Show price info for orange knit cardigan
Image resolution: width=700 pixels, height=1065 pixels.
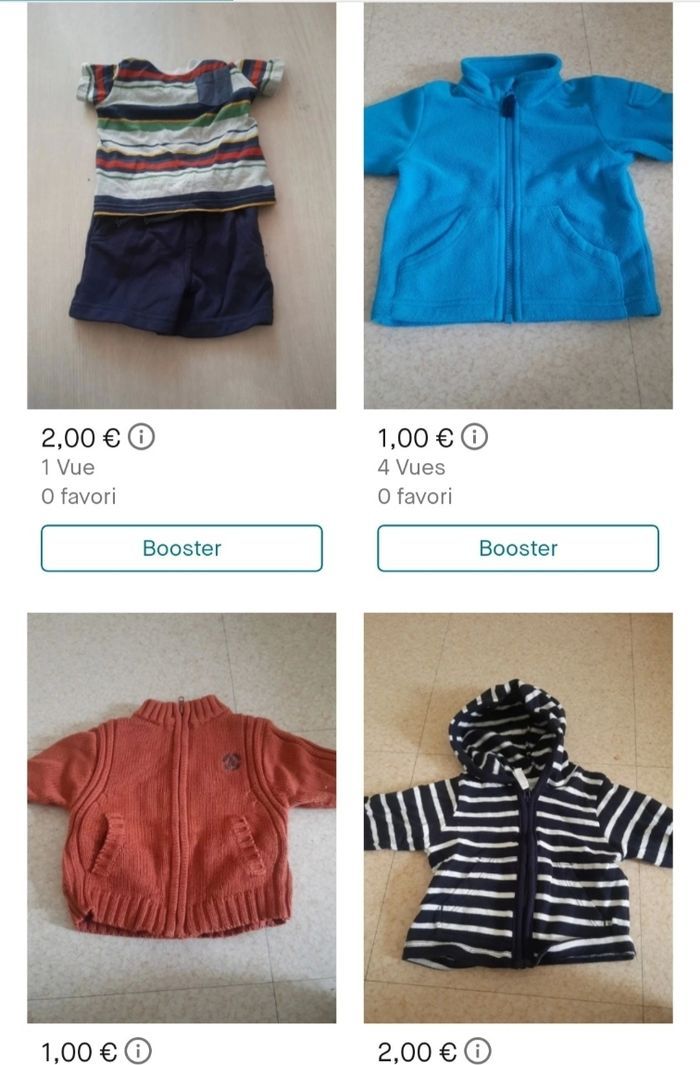140,1052
